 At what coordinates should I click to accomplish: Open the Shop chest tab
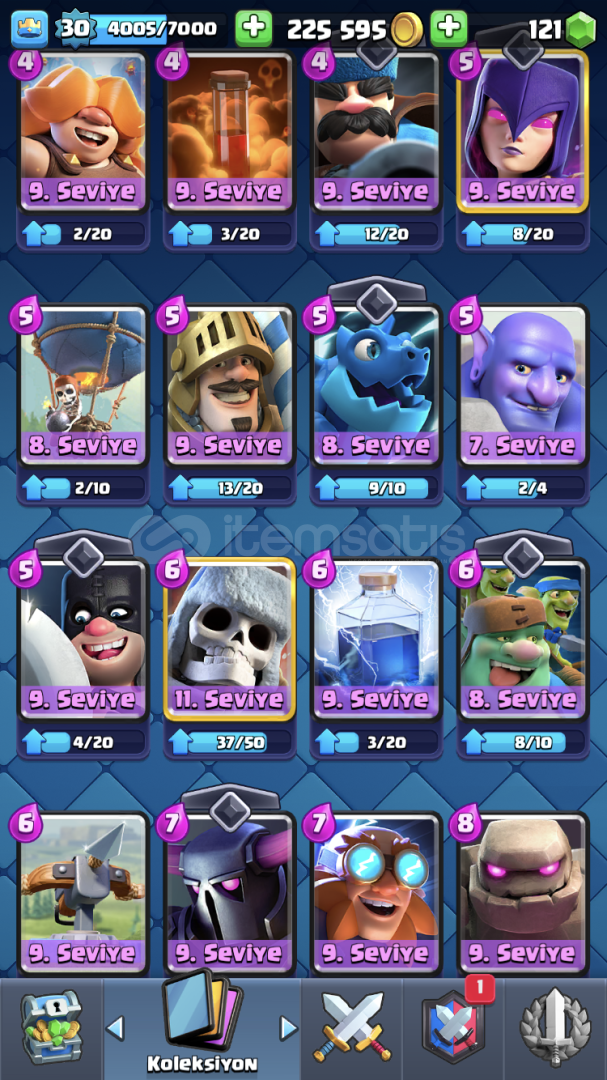51,1029
